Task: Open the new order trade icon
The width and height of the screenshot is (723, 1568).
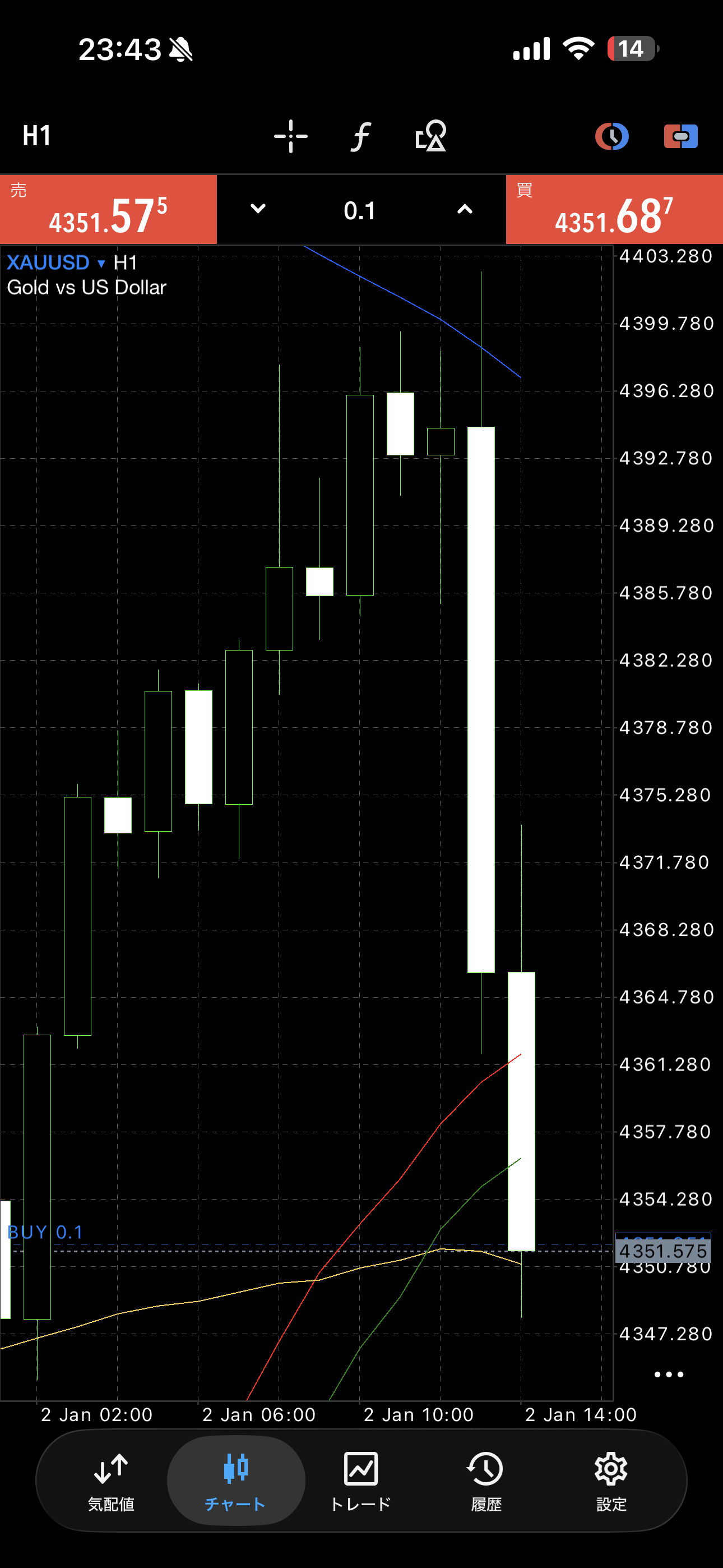Action: pyautogui.click(x=680, y=136)
